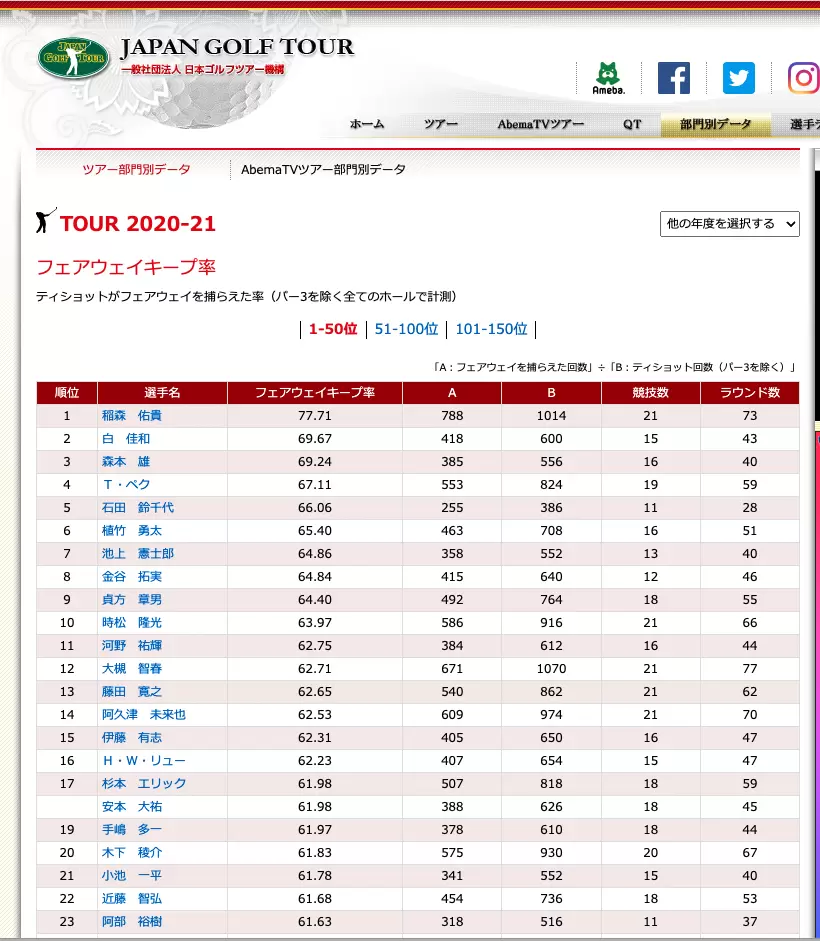Show ranks 51-100位

(x=407, y=329)
